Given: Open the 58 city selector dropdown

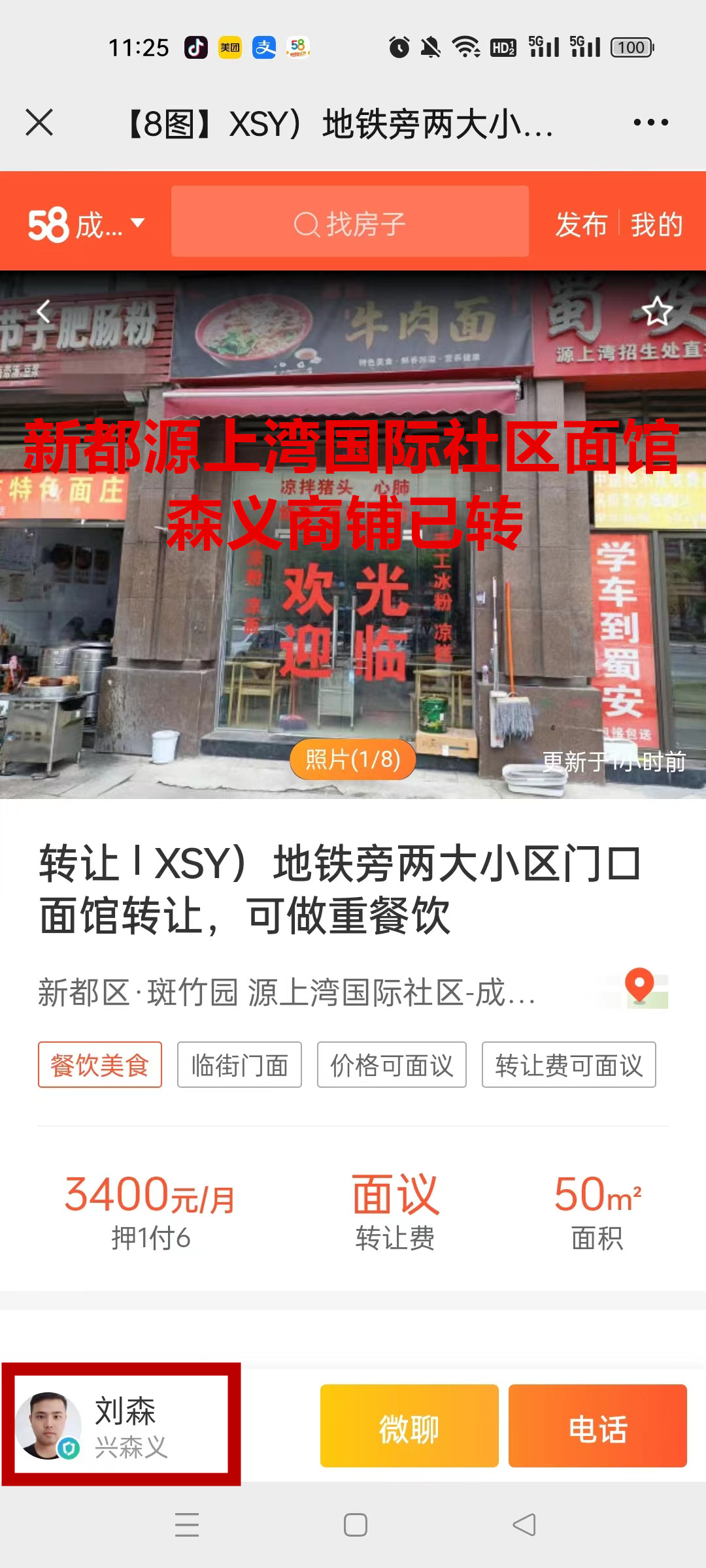Looking at the screenshot, I should tap(85, 224).
